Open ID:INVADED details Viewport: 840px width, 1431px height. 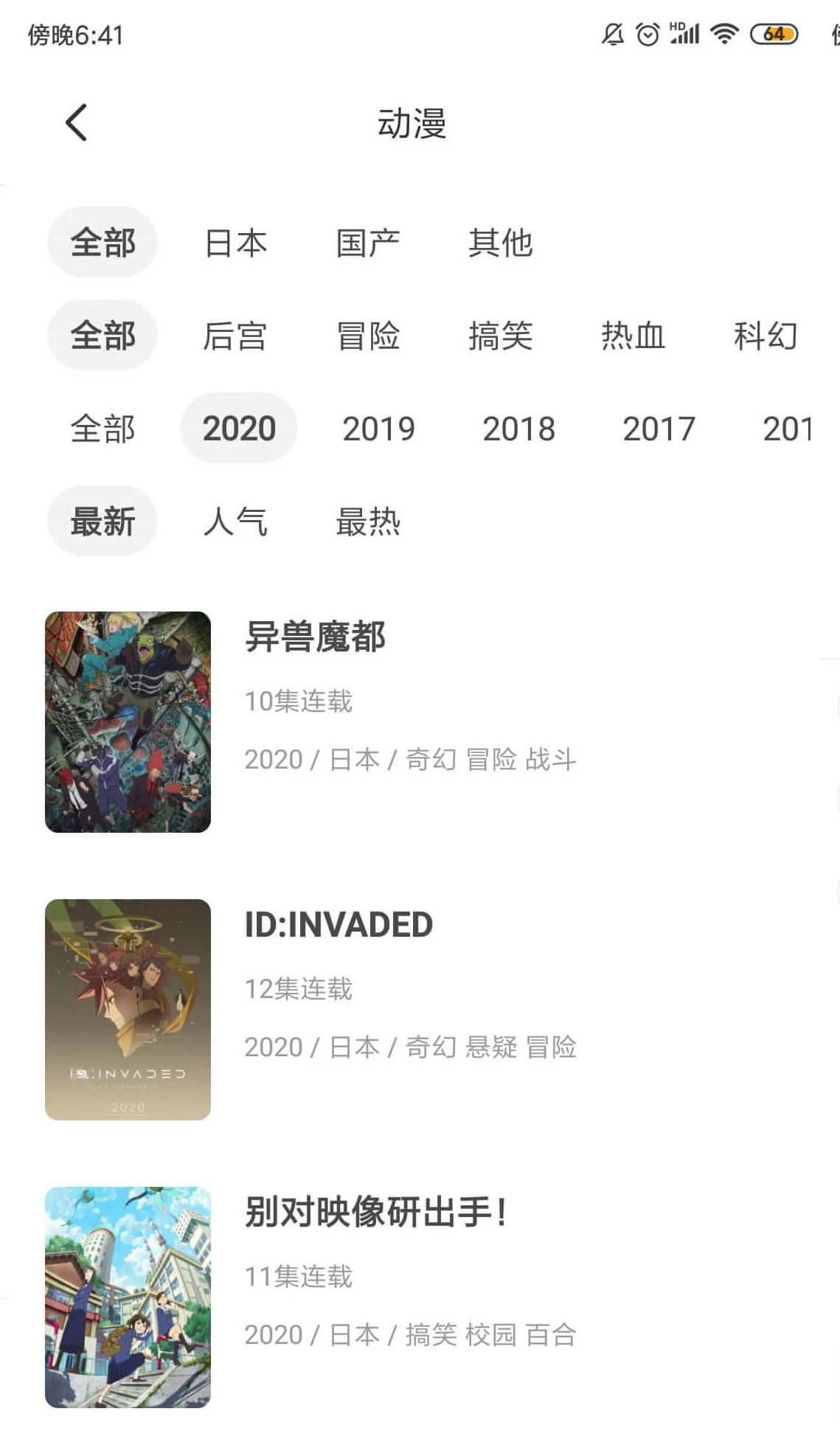(x=420, y=1010)
